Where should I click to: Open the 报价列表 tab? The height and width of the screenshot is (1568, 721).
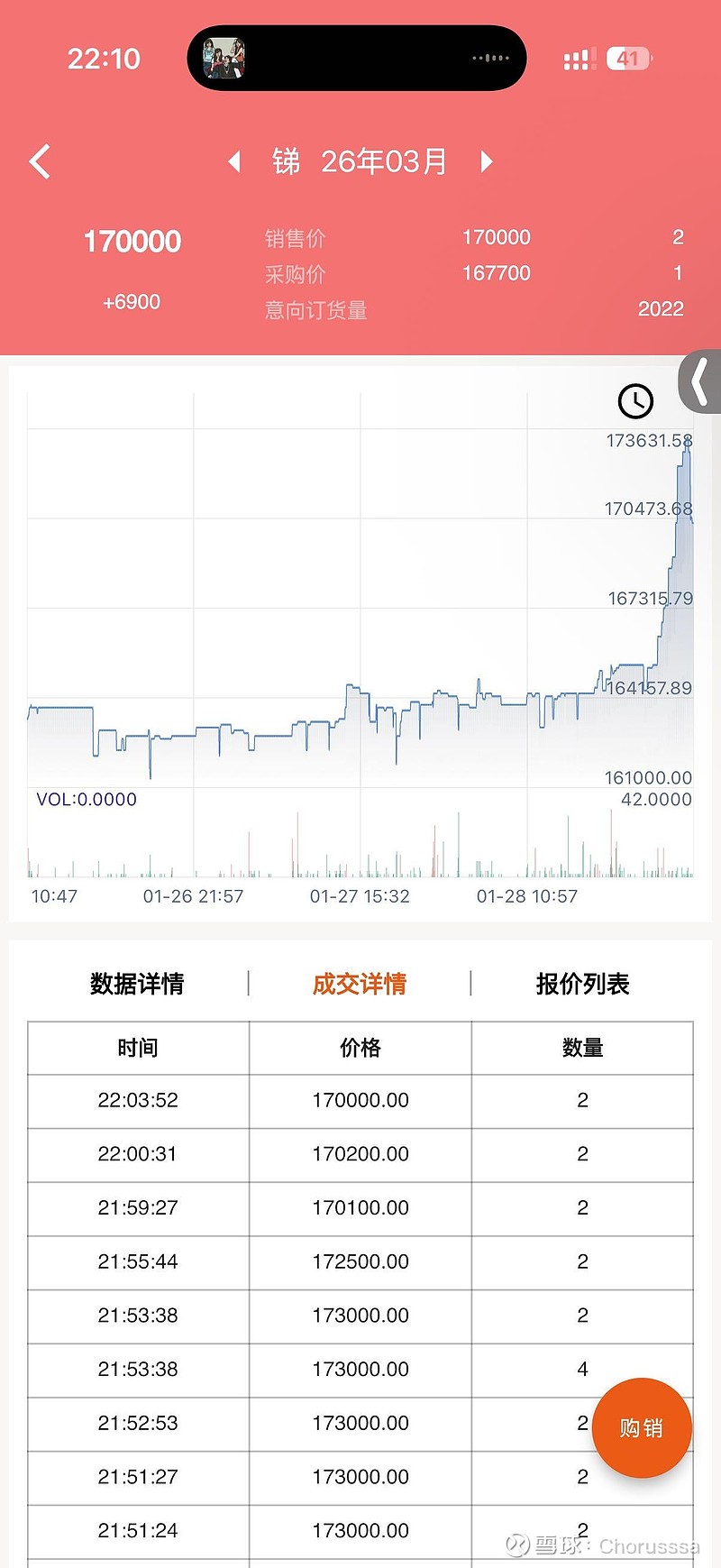pos(582,984)
